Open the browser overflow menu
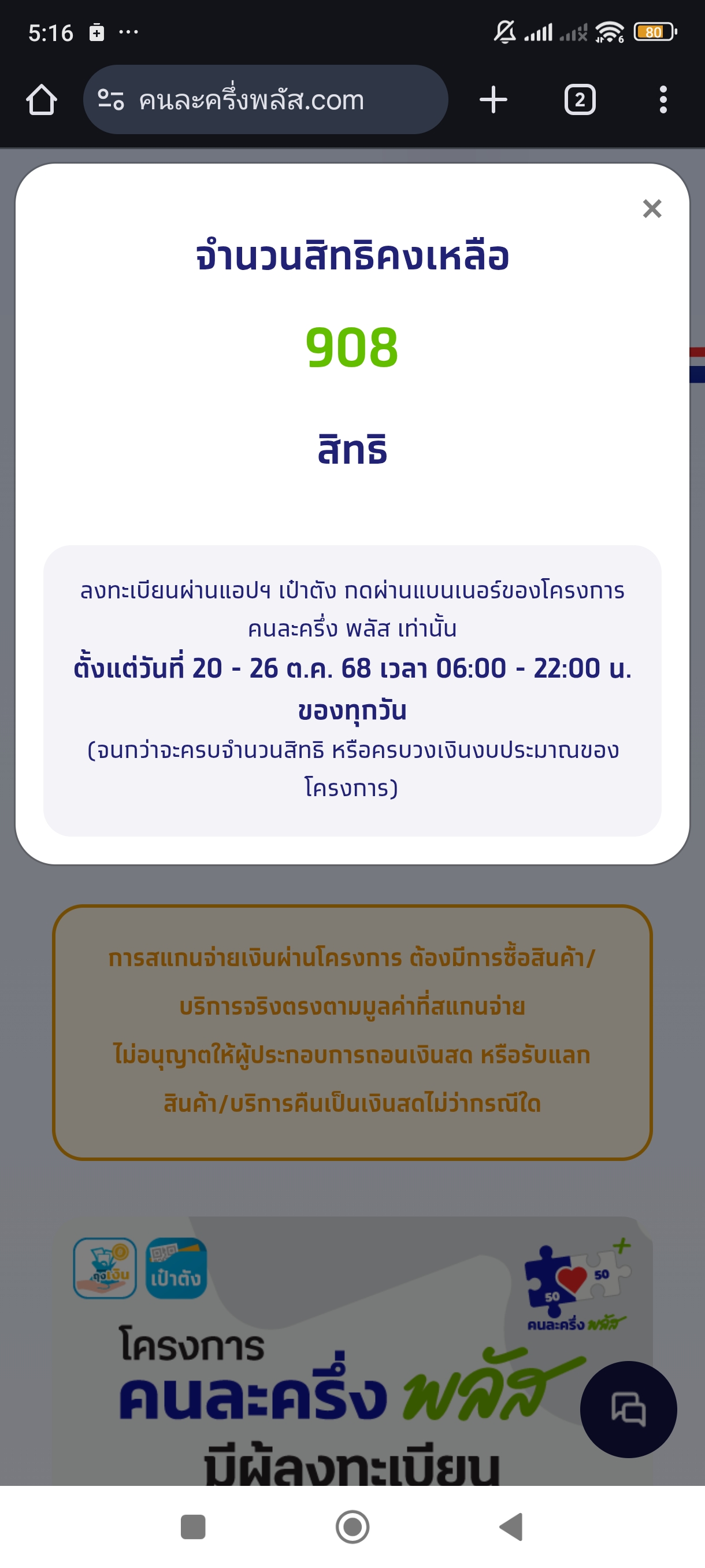This screenshot has width=705, height=1568. [662, 100]
